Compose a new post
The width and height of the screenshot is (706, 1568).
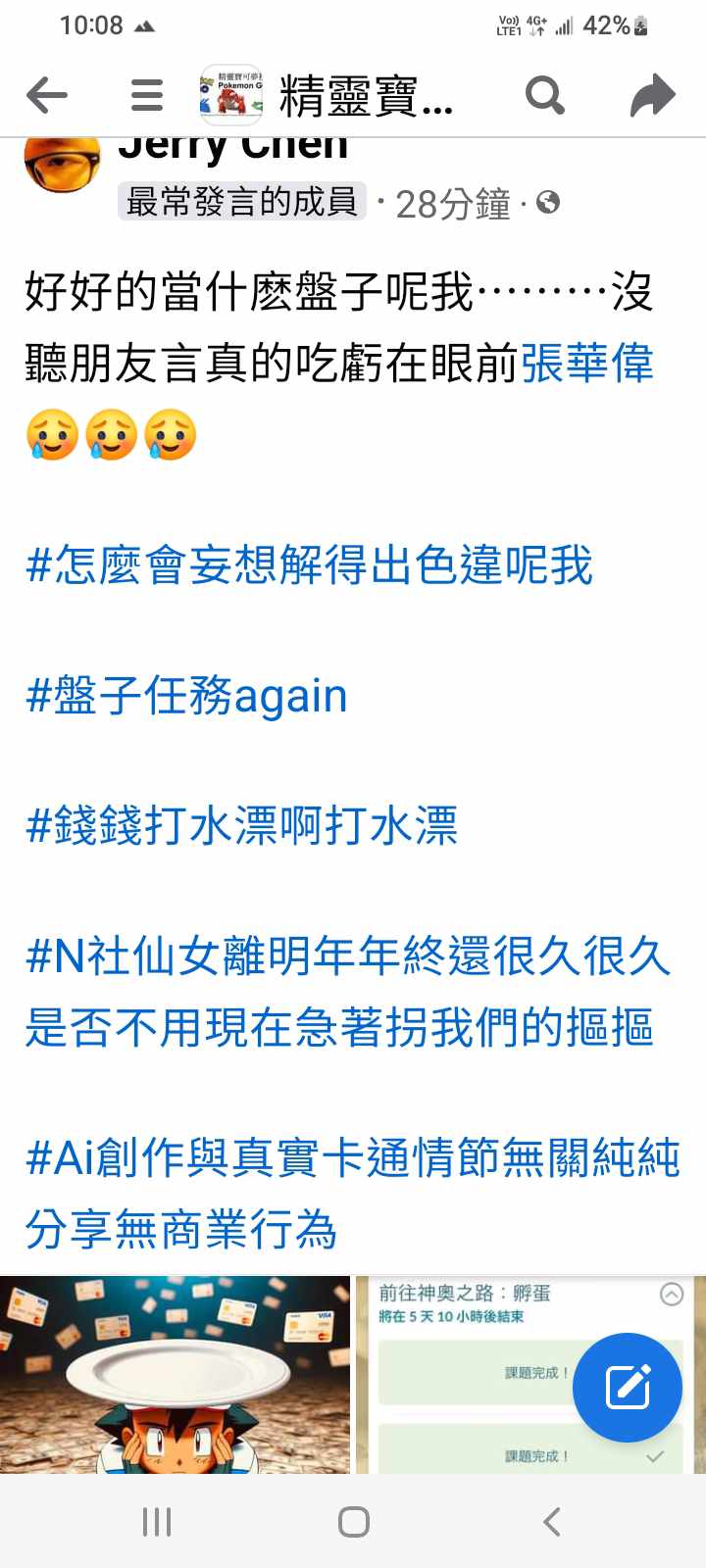[x=627, y=1387]
